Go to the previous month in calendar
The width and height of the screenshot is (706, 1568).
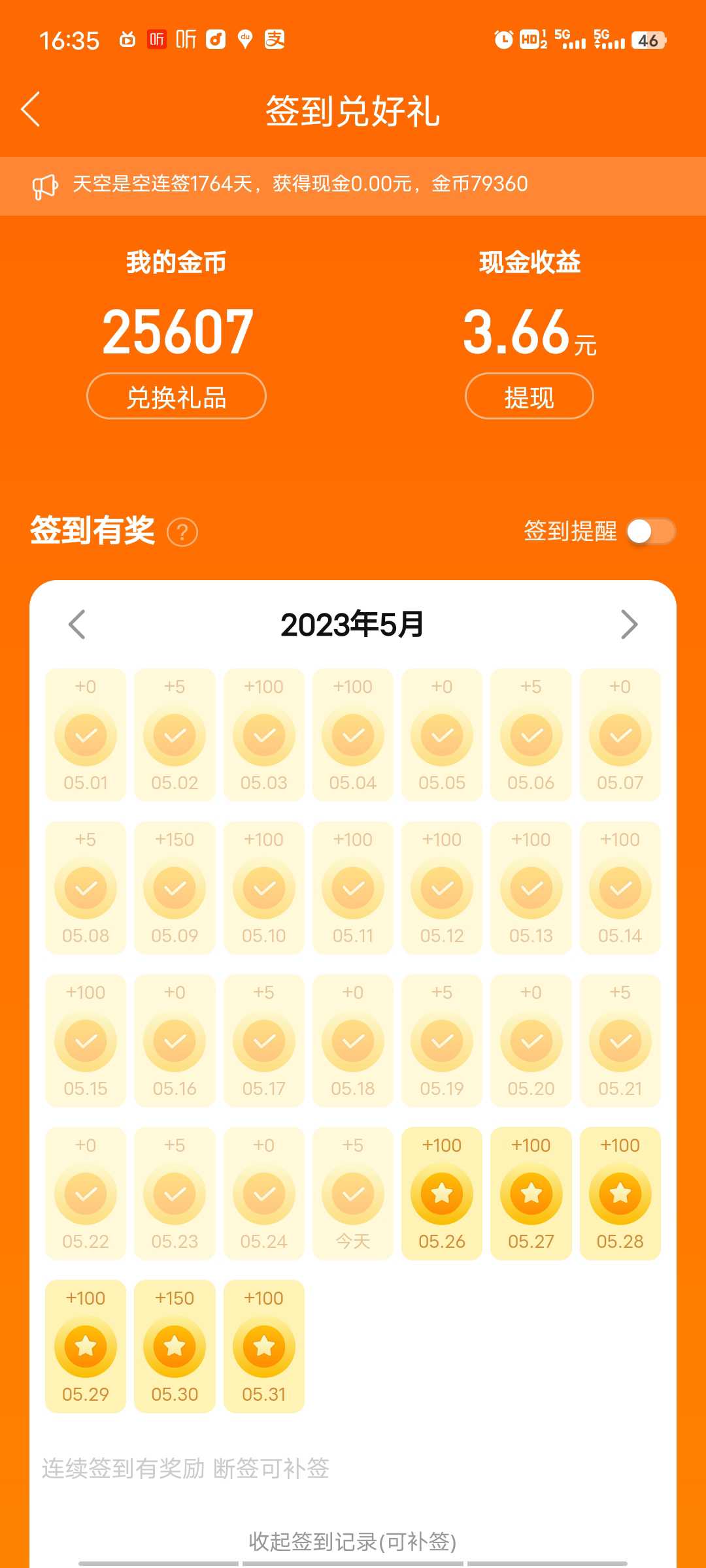click(77, 624)
